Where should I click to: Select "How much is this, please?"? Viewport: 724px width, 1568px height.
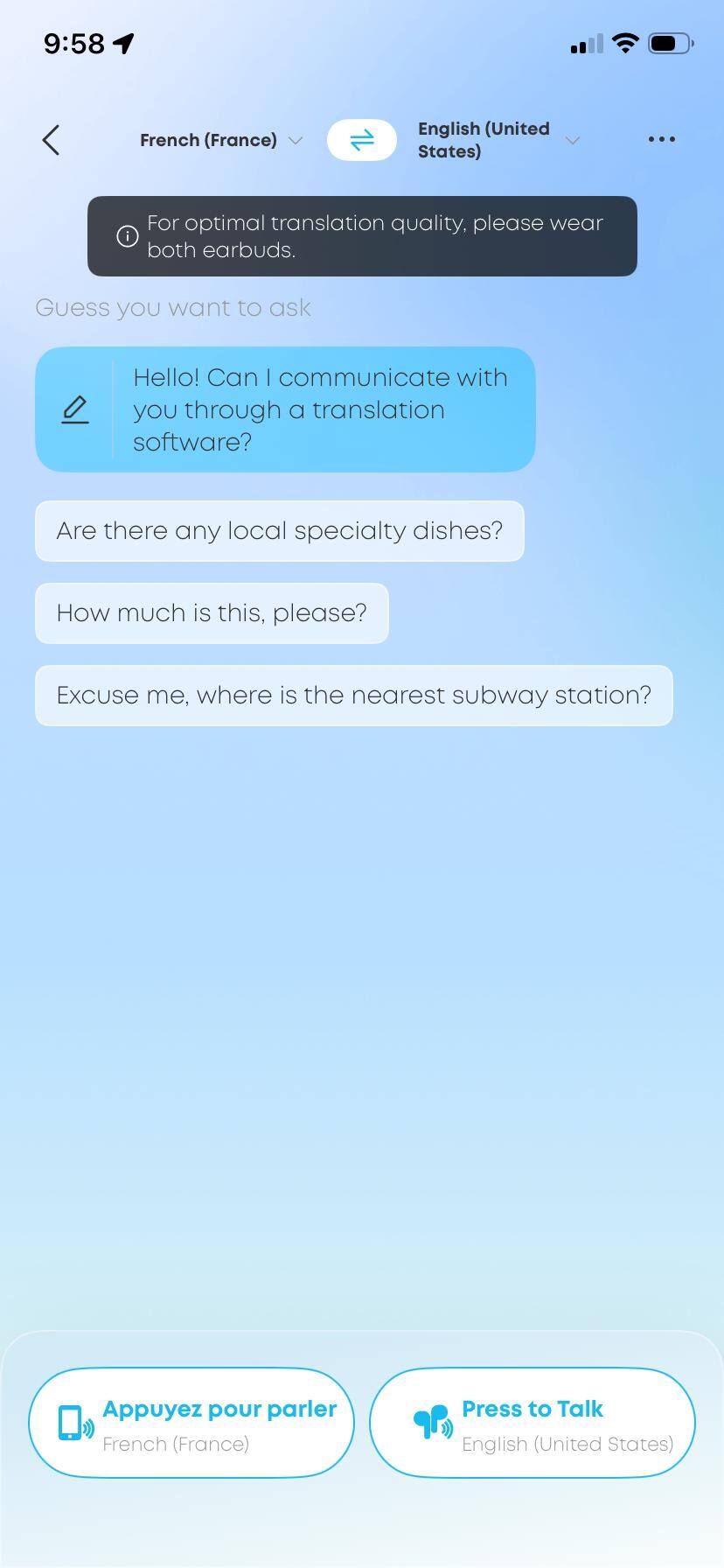tap(212, 612)
